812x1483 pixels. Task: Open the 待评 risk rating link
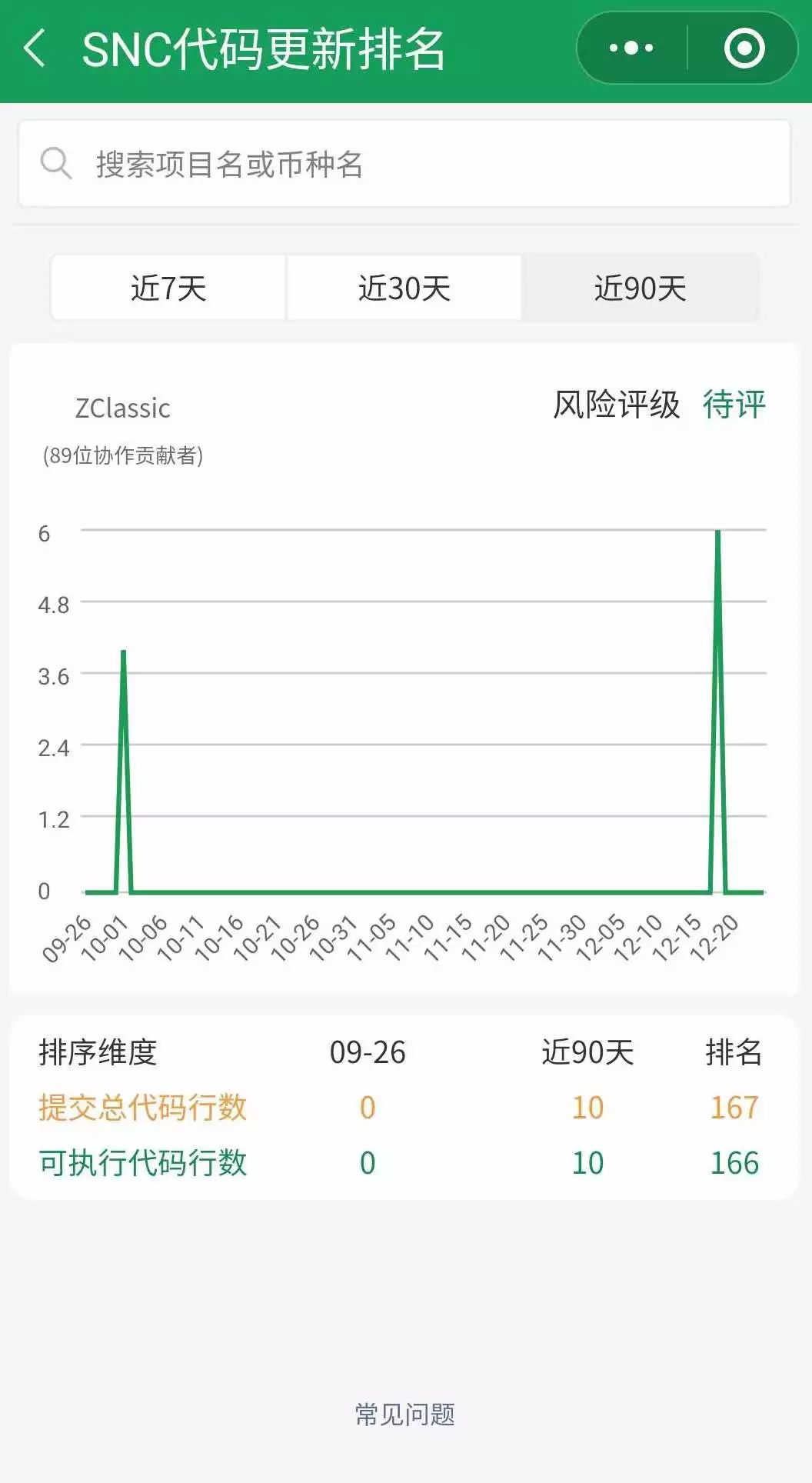coord(734,405)
